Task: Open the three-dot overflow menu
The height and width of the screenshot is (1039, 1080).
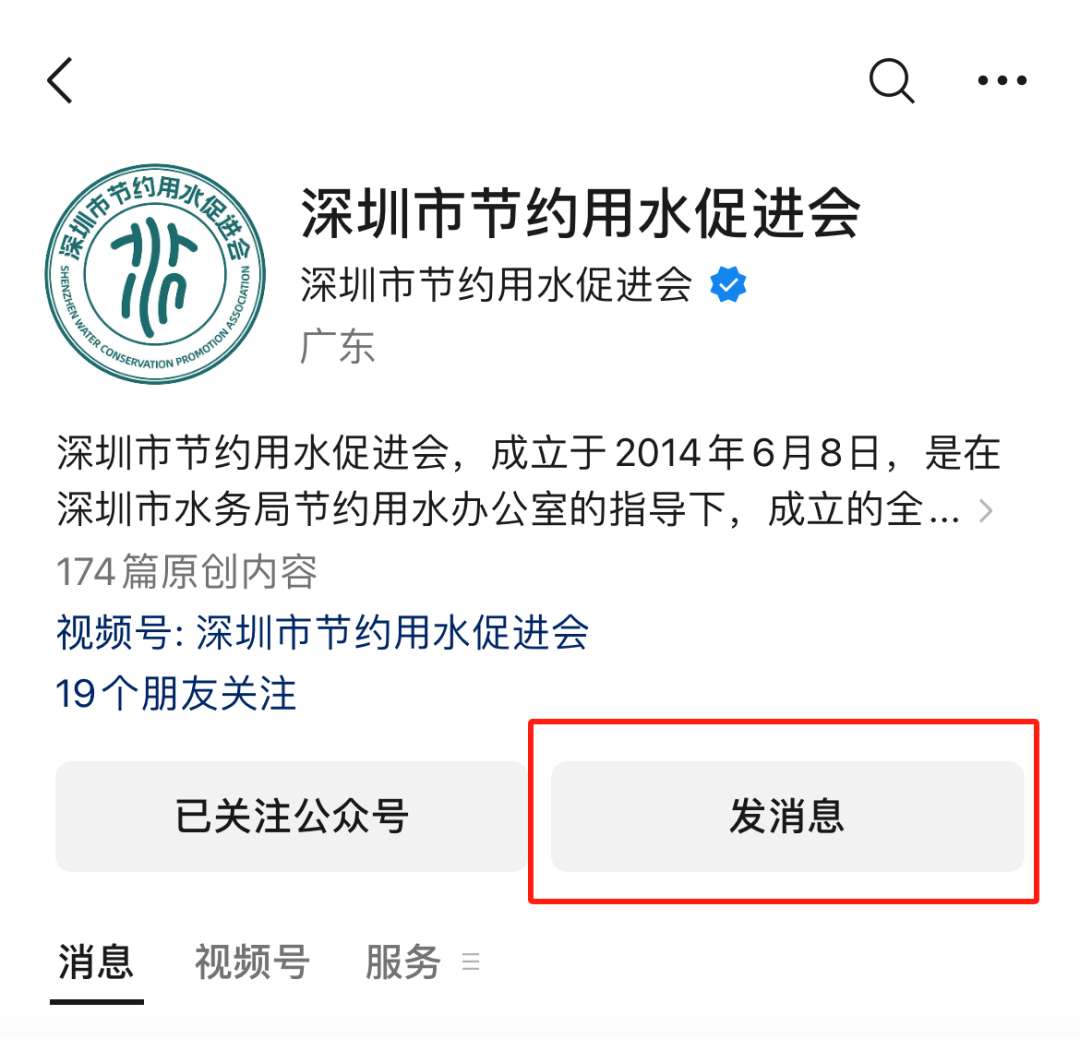Action: pos(1002,80)
